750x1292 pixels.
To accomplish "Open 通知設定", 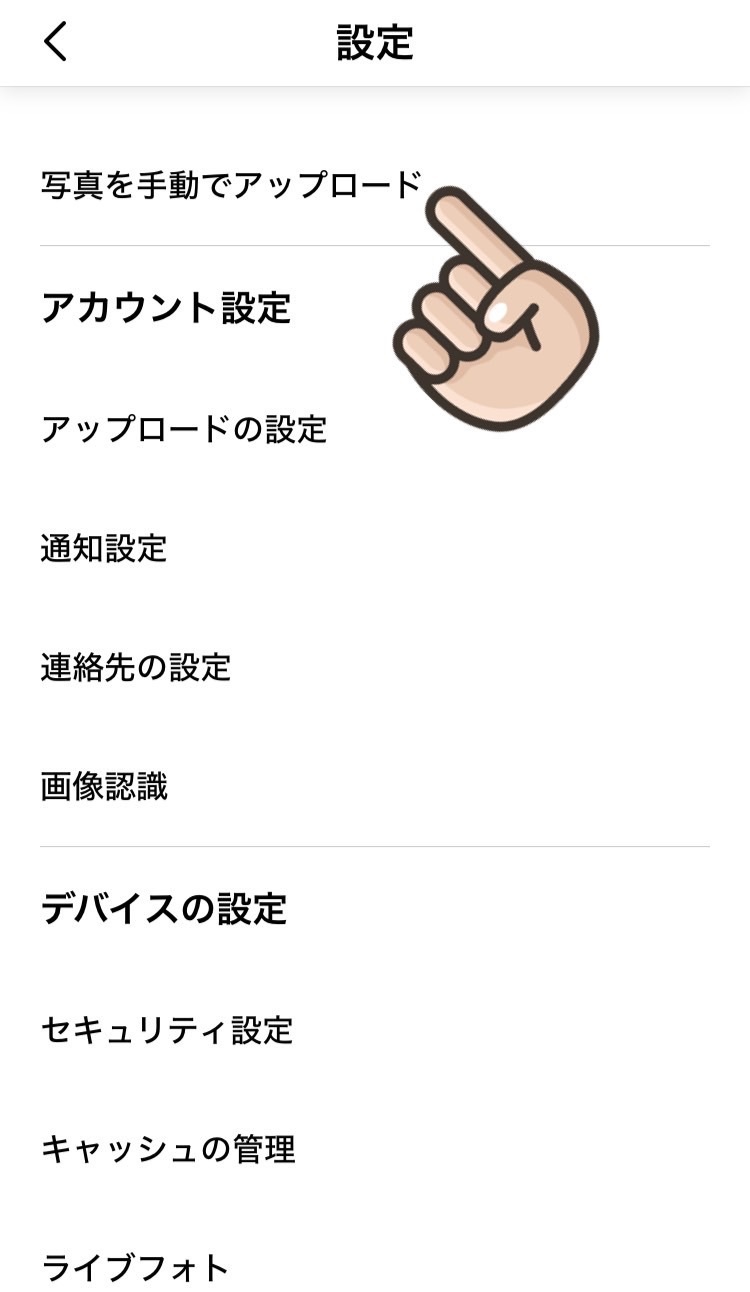I will point(375,548).
